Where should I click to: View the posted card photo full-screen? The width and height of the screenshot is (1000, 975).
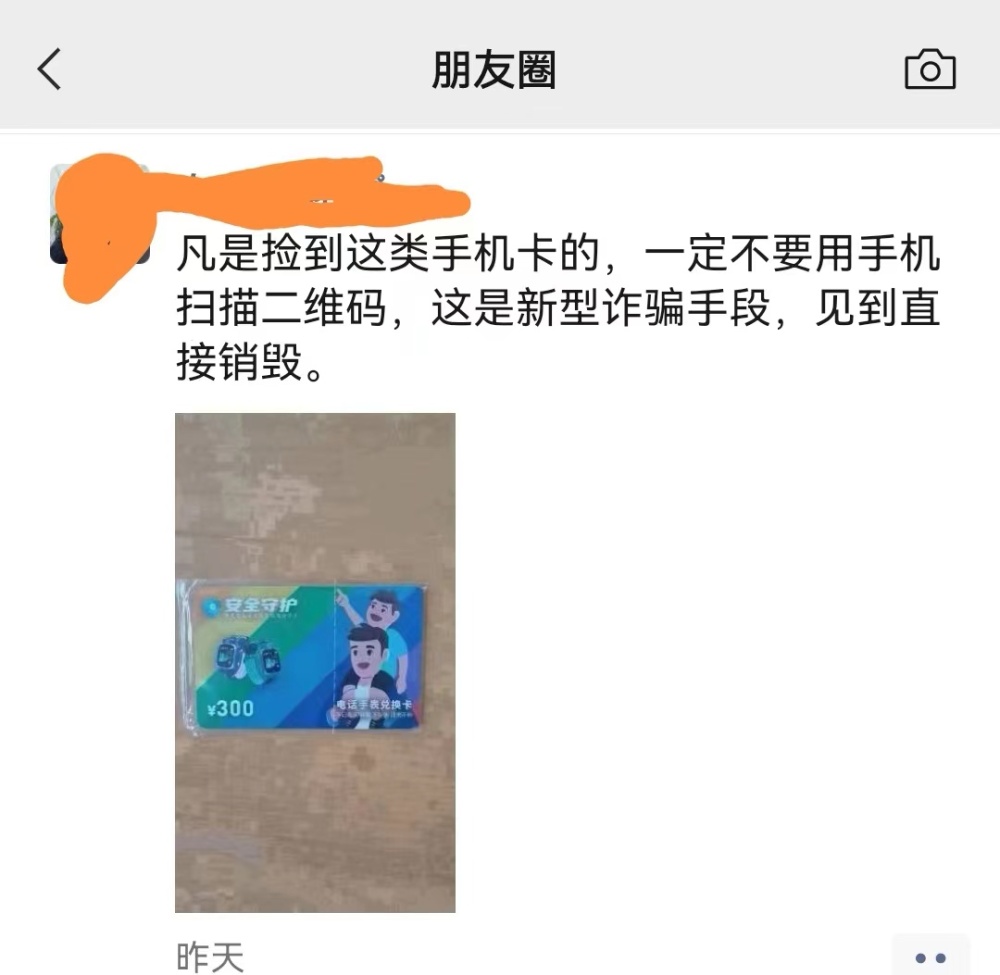pos(315,662)
